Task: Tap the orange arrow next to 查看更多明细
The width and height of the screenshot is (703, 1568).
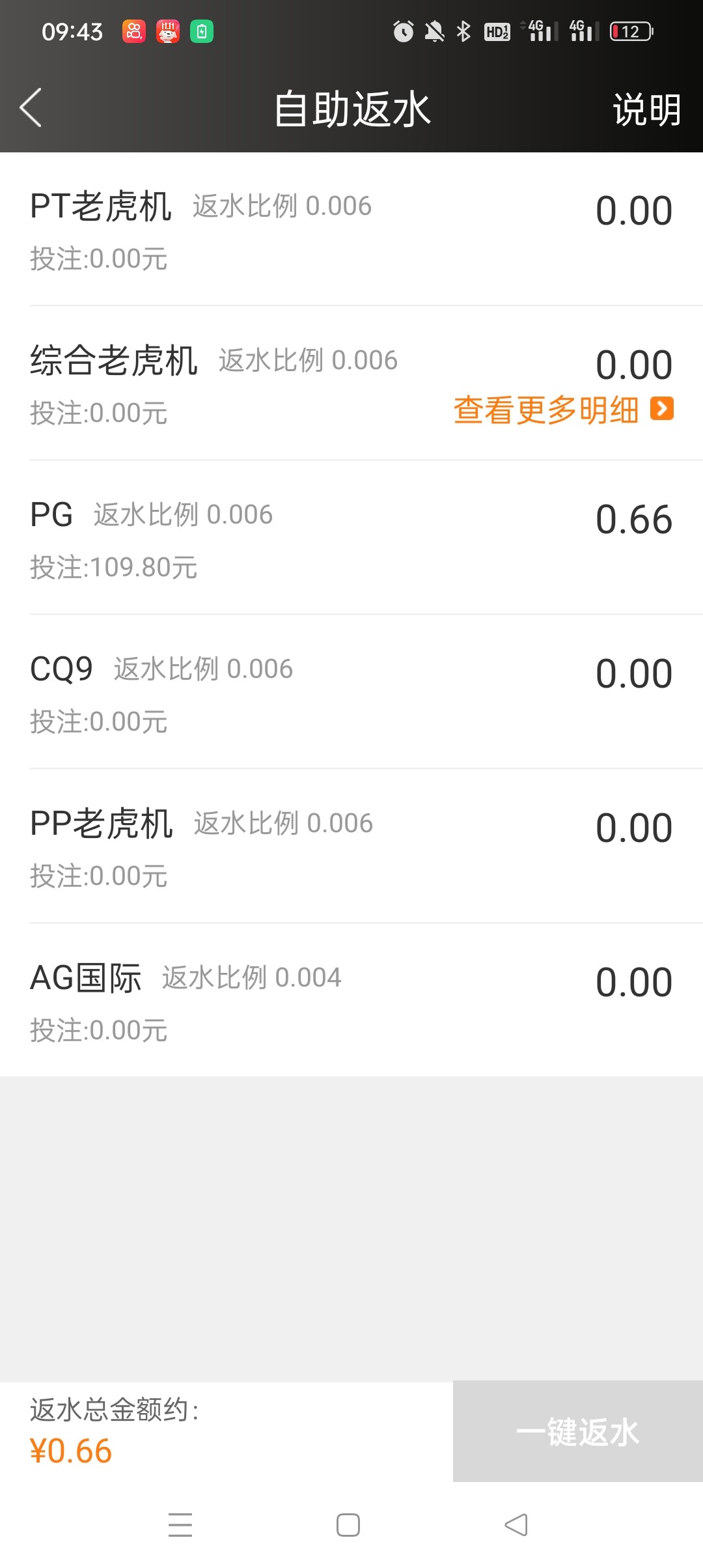Action: click(x=663, y=410)
